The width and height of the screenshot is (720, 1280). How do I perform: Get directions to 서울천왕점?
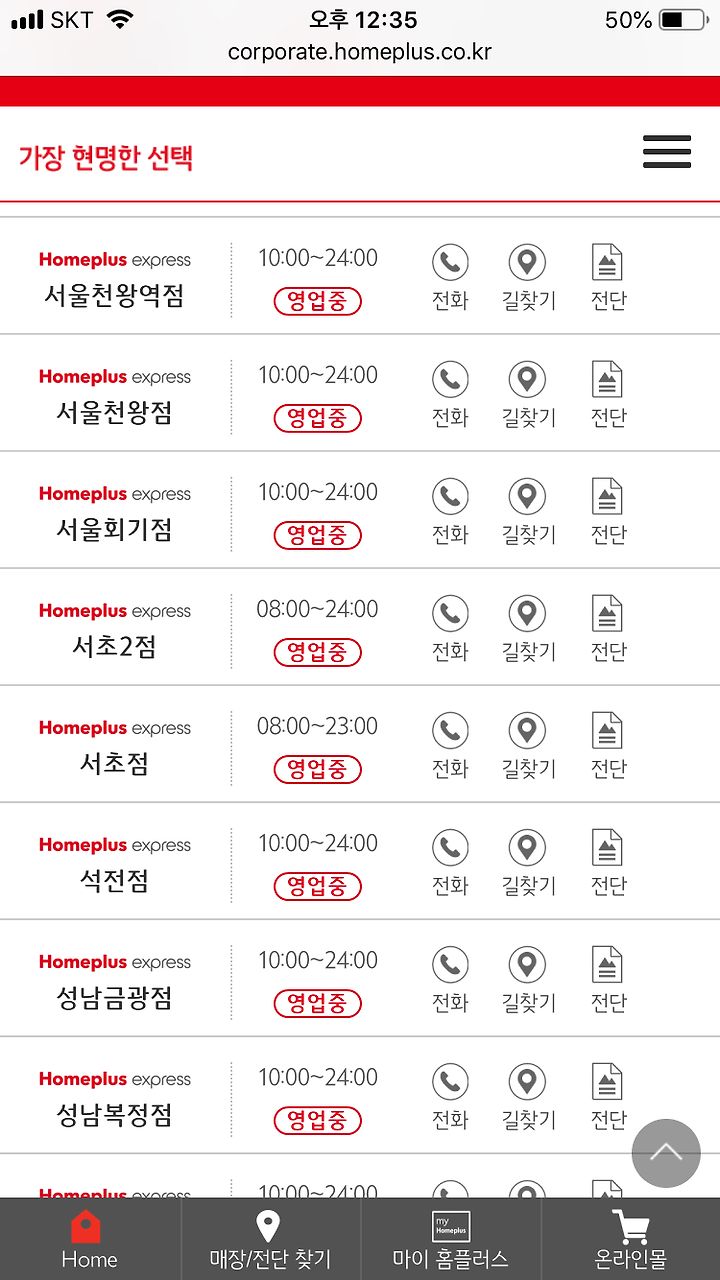coord(528,395)
